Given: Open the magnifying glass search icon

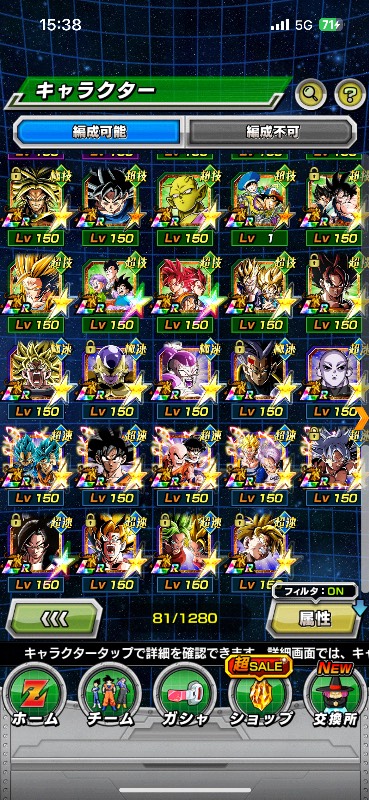Looking at the screenshot, I should (310, 92).
